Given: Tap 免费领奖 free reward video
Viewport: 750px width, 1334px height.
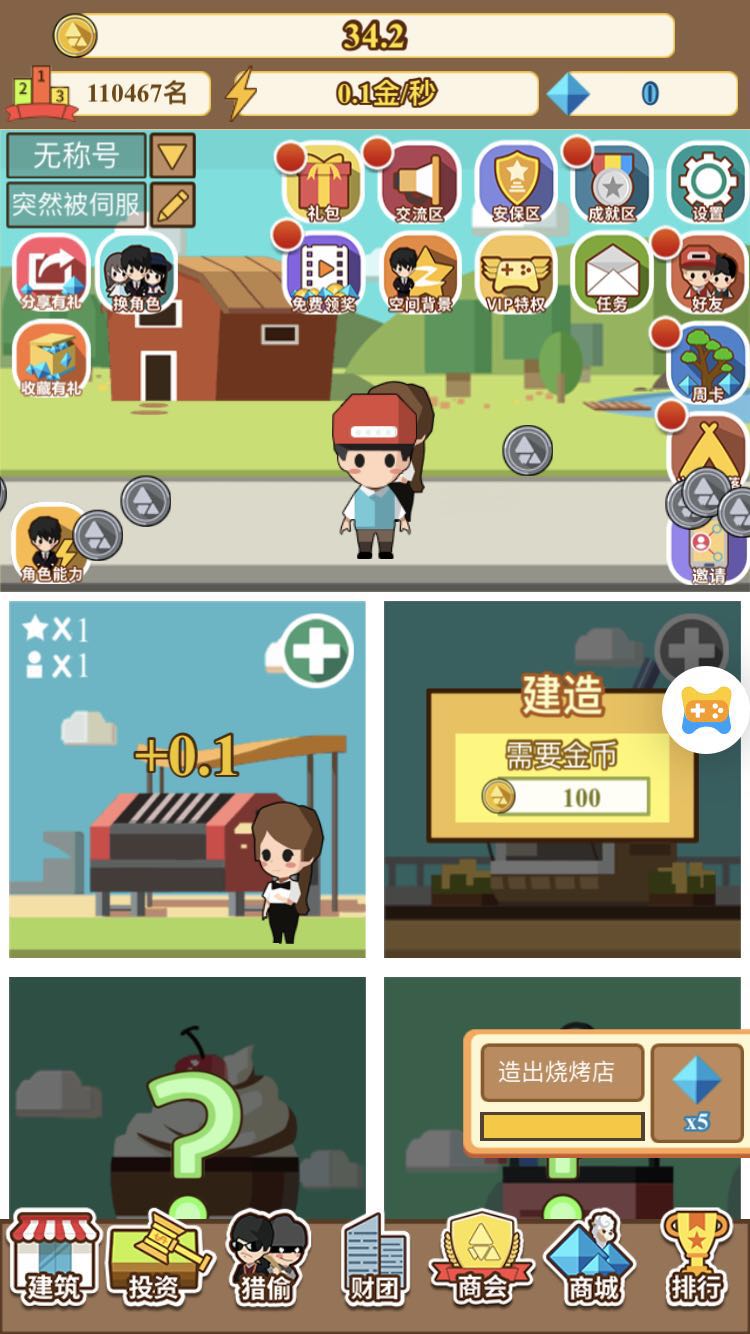Looking at the screenshot, I should (x=323, y=272).
